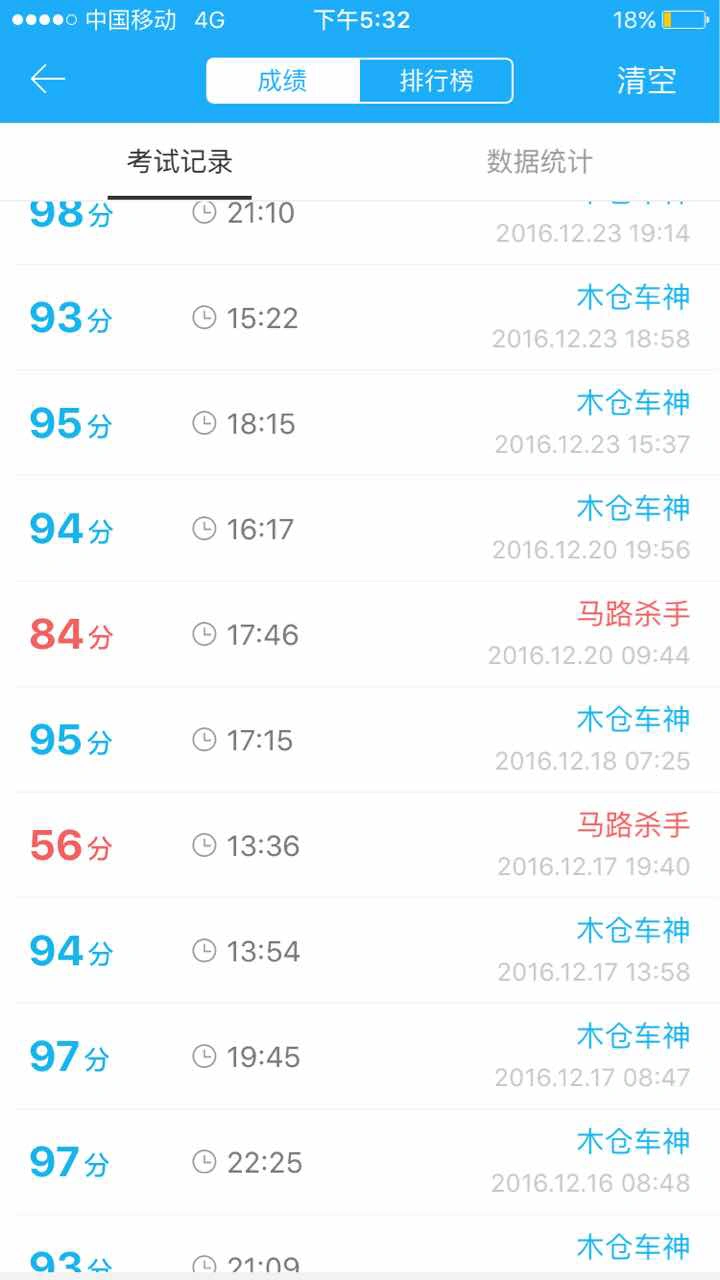View the 84分 马路杀手 exam record
The width and height of the screenshot is (720, 1280).
360,635
